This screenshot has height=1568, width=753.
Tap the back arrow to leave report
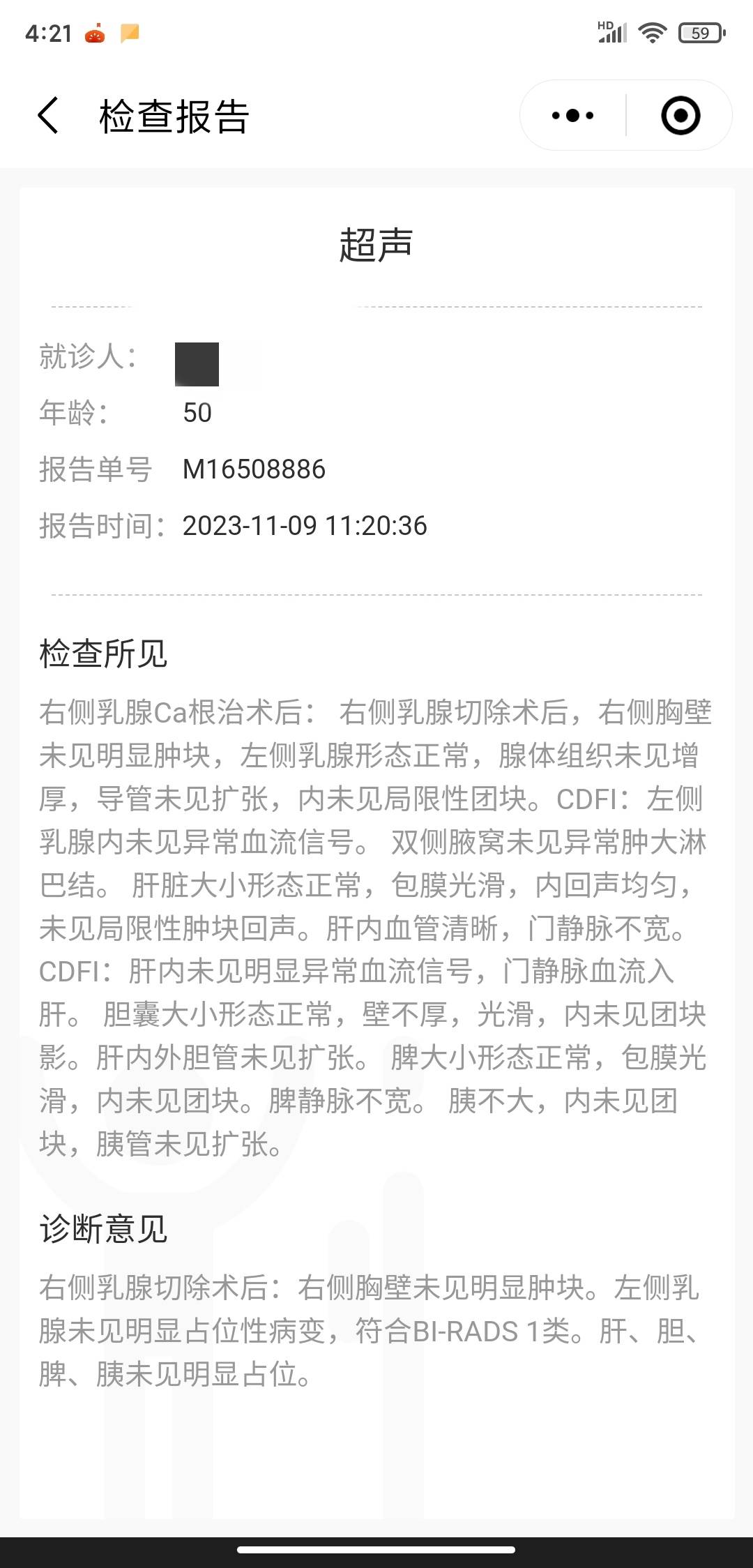pos(47,115)
